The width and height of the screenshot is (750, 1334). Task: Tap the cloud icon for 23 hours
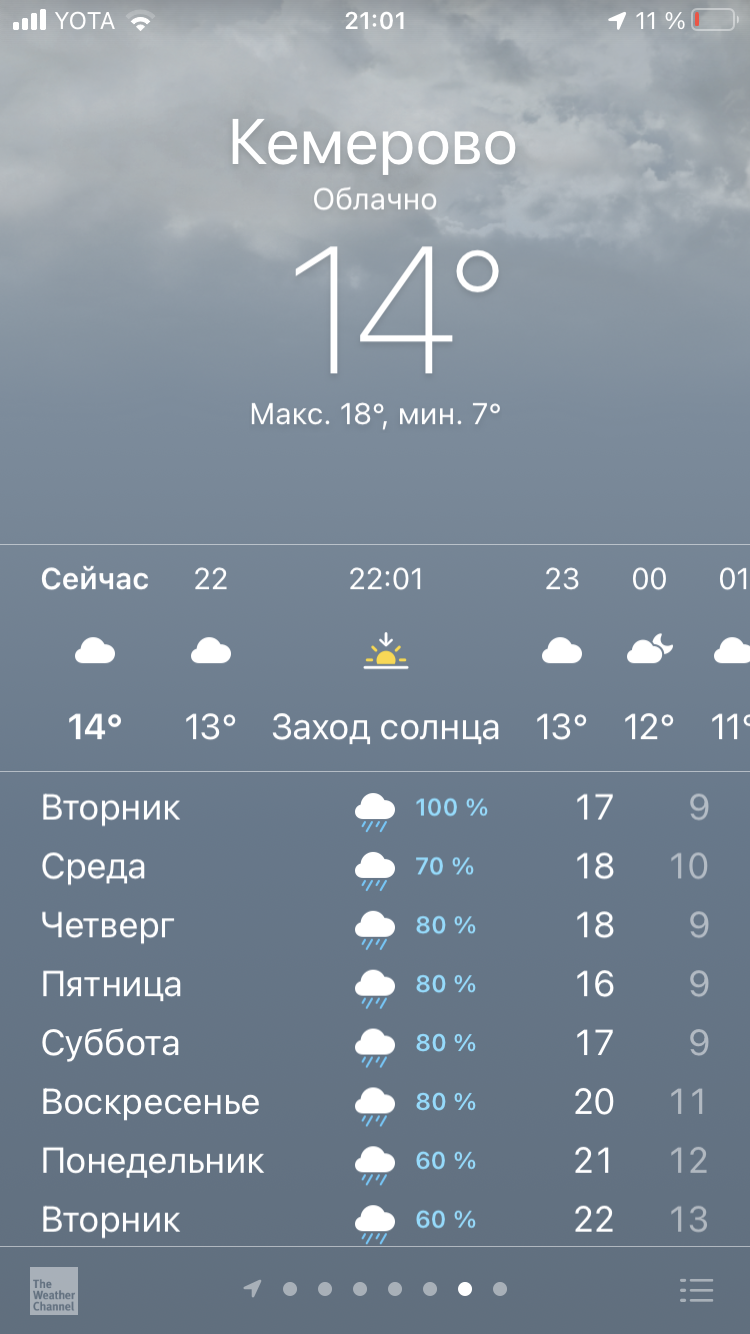pos(562,650)
